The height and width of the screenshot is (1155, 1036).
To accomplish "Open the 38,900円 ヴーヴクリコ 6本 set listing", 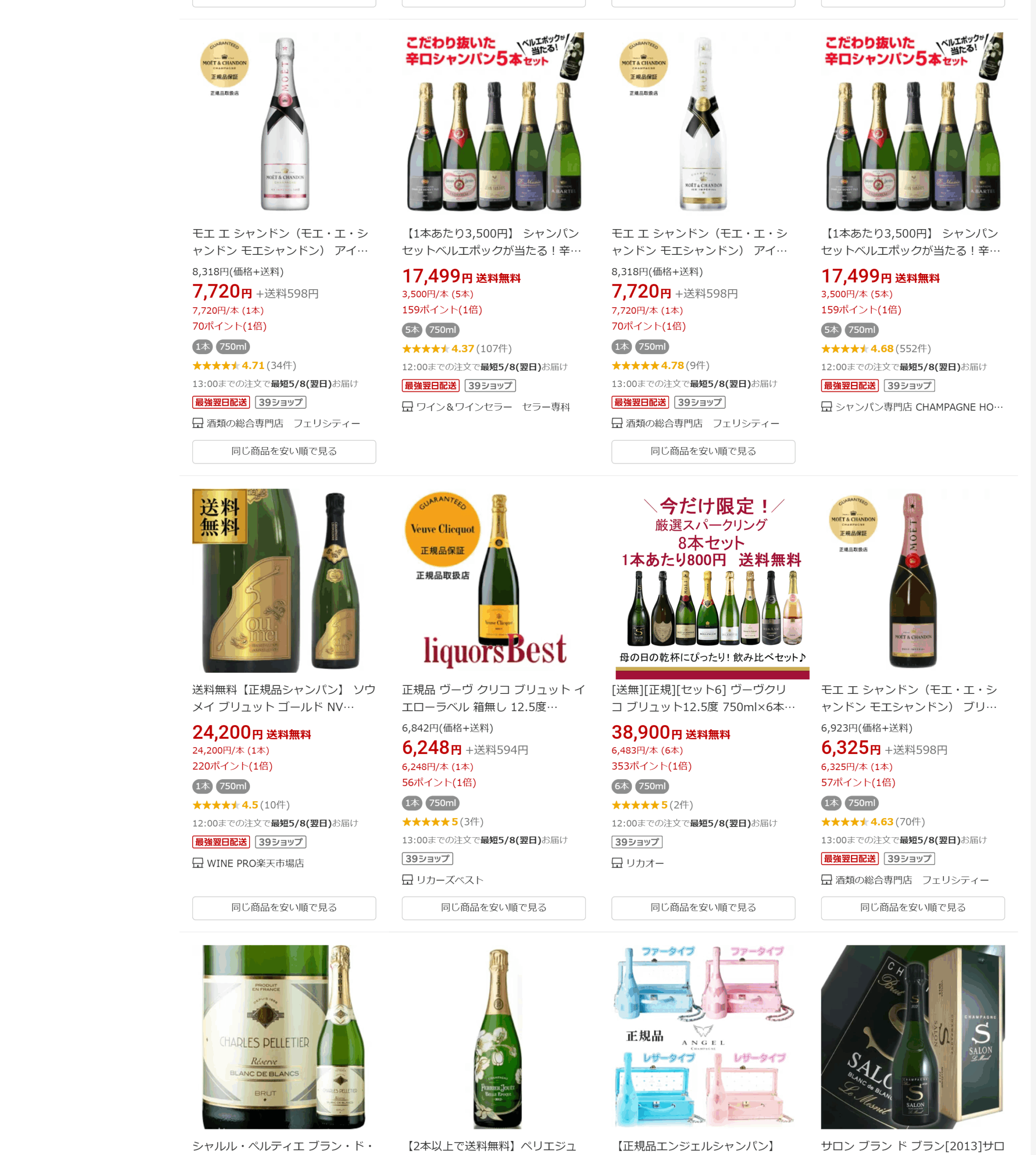I will pos(703,698).
